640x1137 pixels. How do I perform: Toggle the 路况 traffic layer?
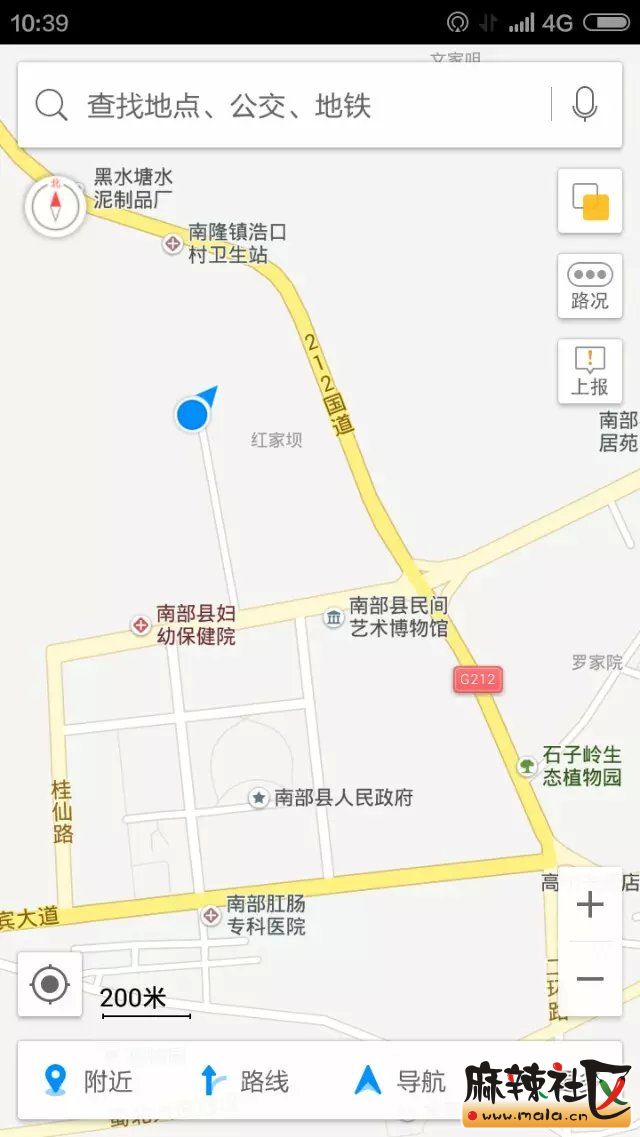click(x=590, y=286)
